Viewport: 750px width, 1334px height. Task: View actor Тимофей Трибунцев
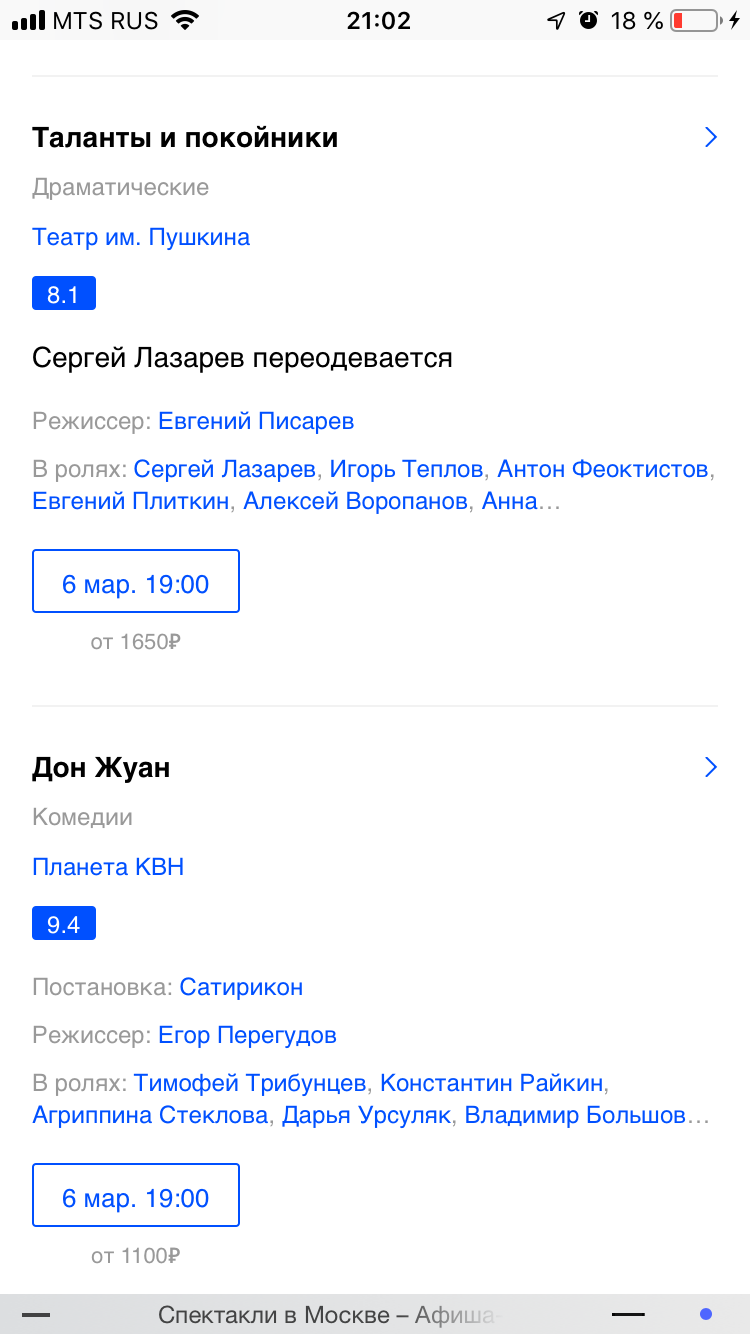[250, 1083]
